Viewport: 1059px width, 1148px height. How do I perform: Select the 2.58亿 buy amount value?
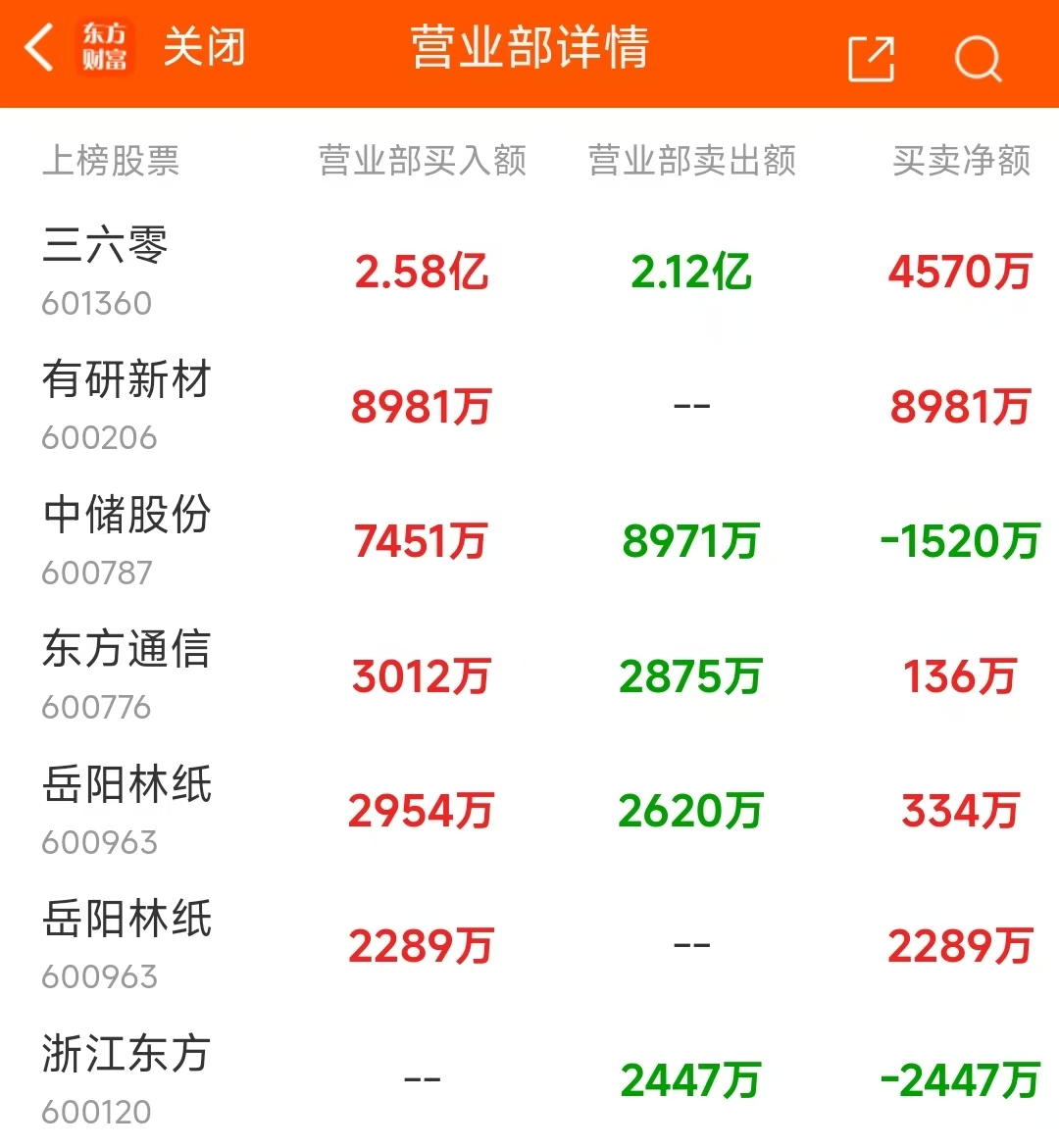(420, 274)
